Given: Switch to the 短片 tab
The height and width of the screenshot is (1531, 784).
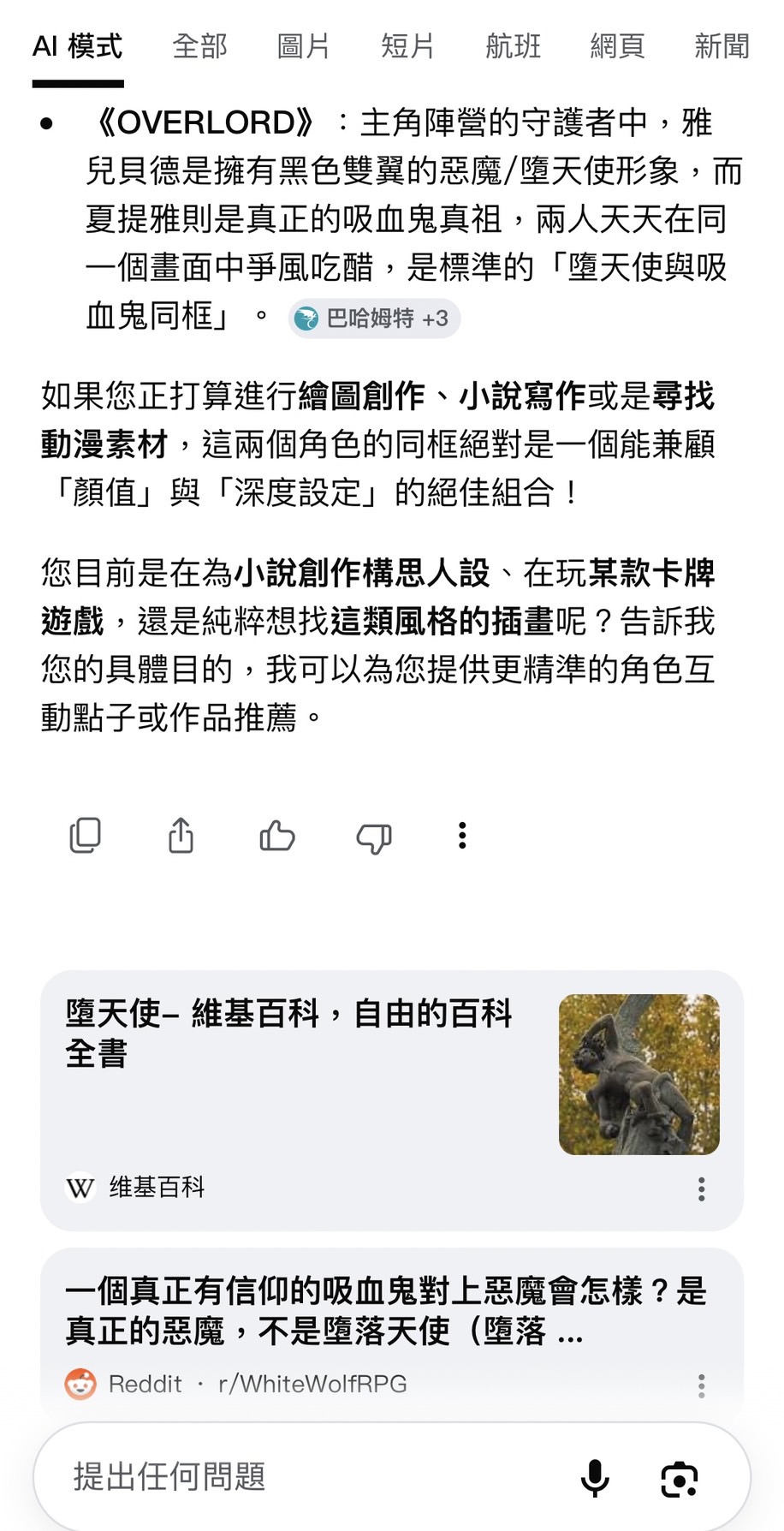Looking at the screenshot, I should tap(408, 45).
